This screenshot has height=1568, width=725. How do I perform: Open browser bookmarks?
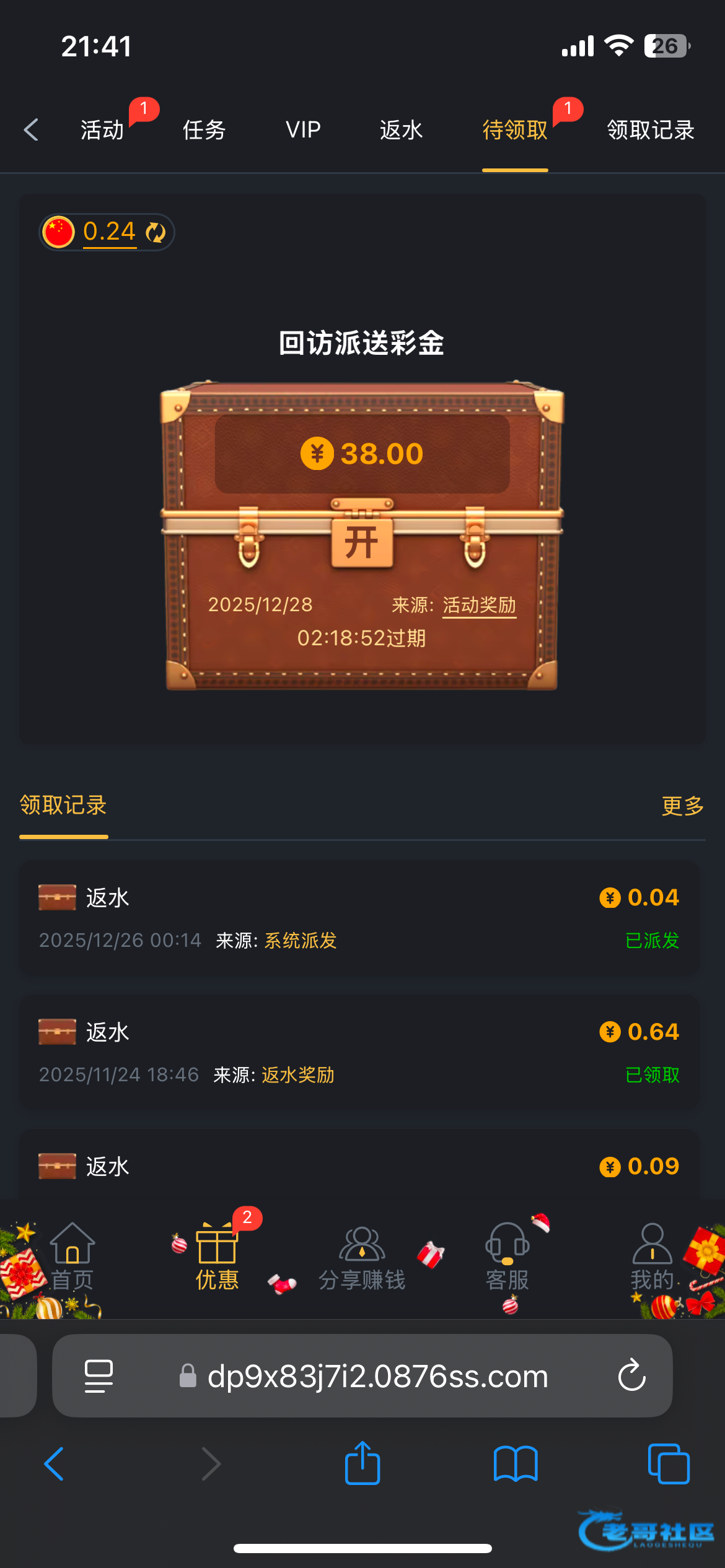(516, 1464)
